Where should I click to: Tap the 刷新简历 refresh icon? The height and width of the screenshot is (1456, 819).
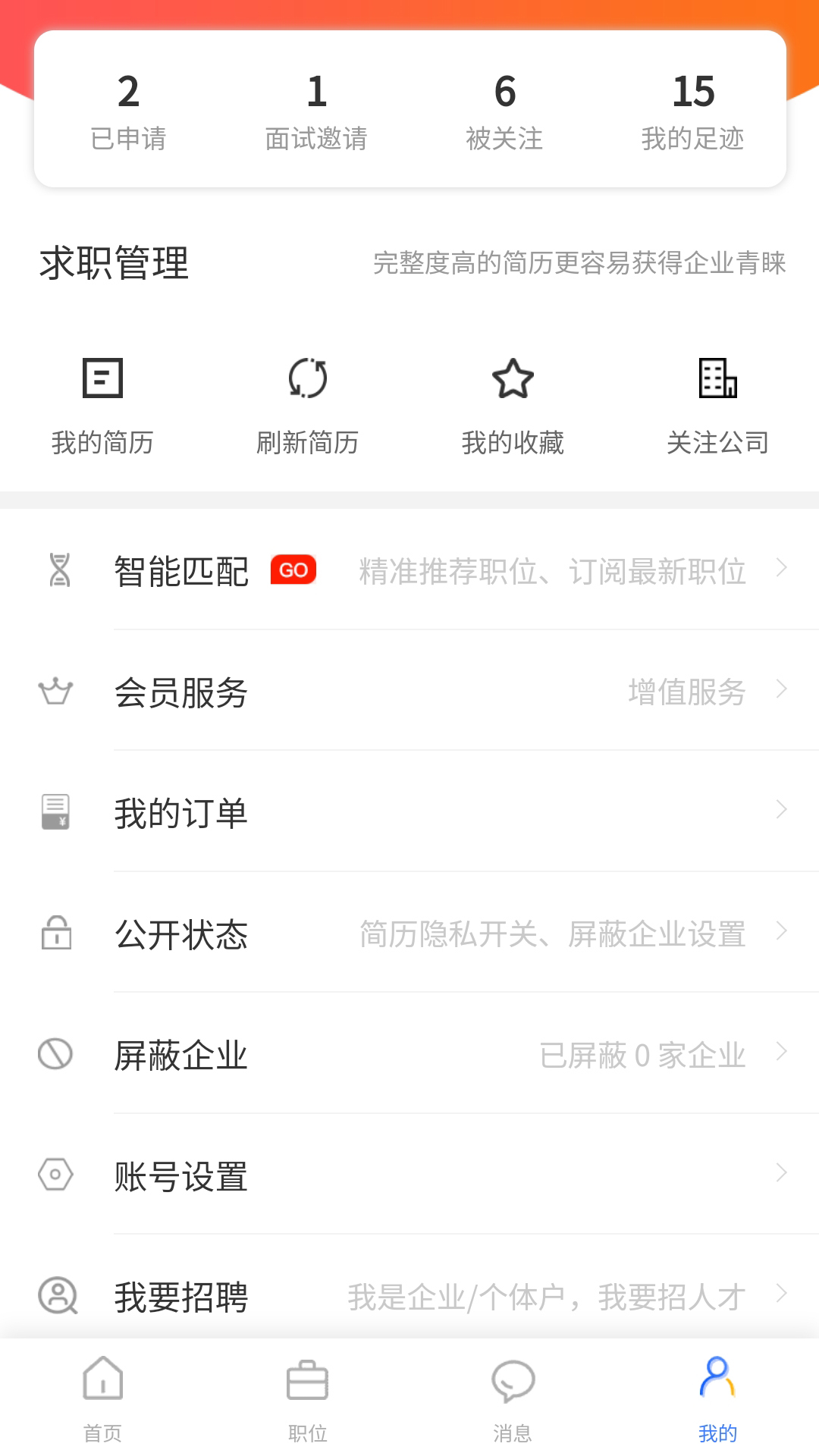tap(309, 379)
